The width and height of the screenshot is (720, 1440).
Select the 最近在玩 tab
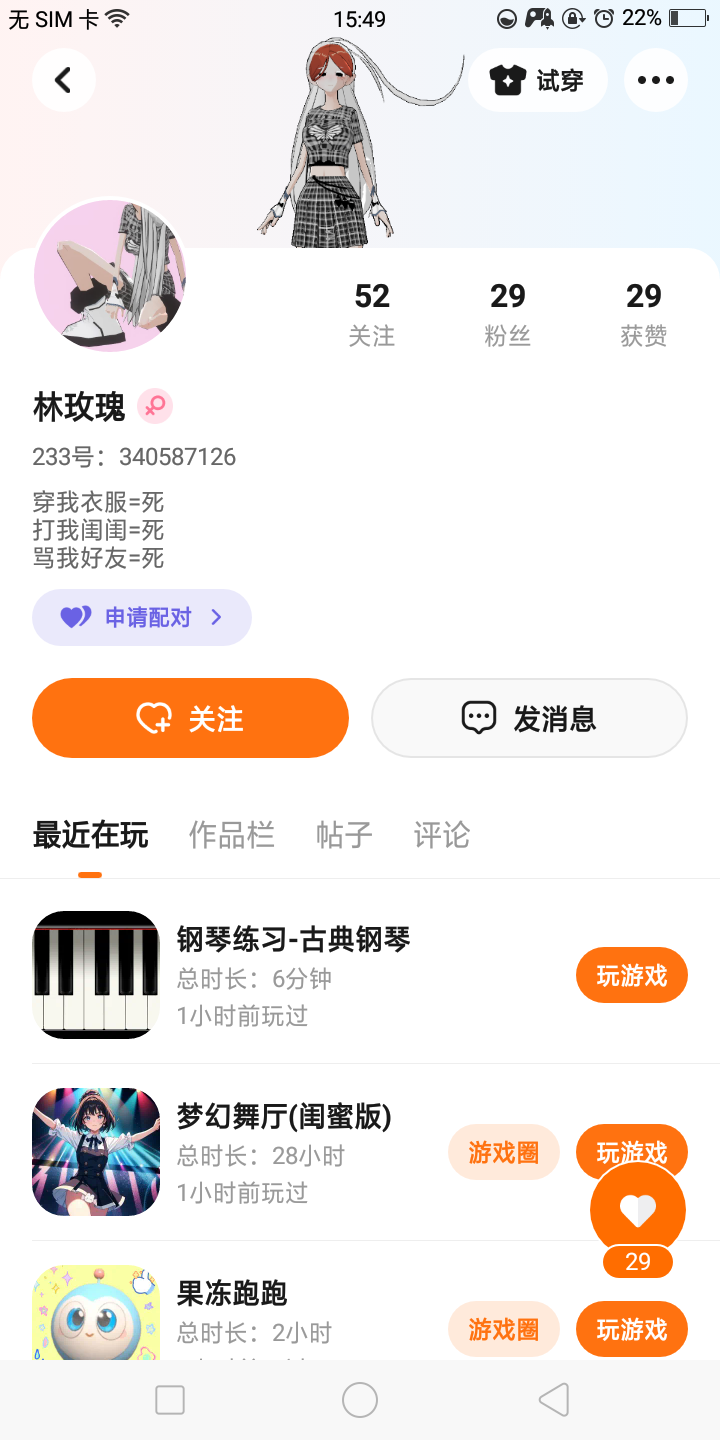(x=90, y=835)
